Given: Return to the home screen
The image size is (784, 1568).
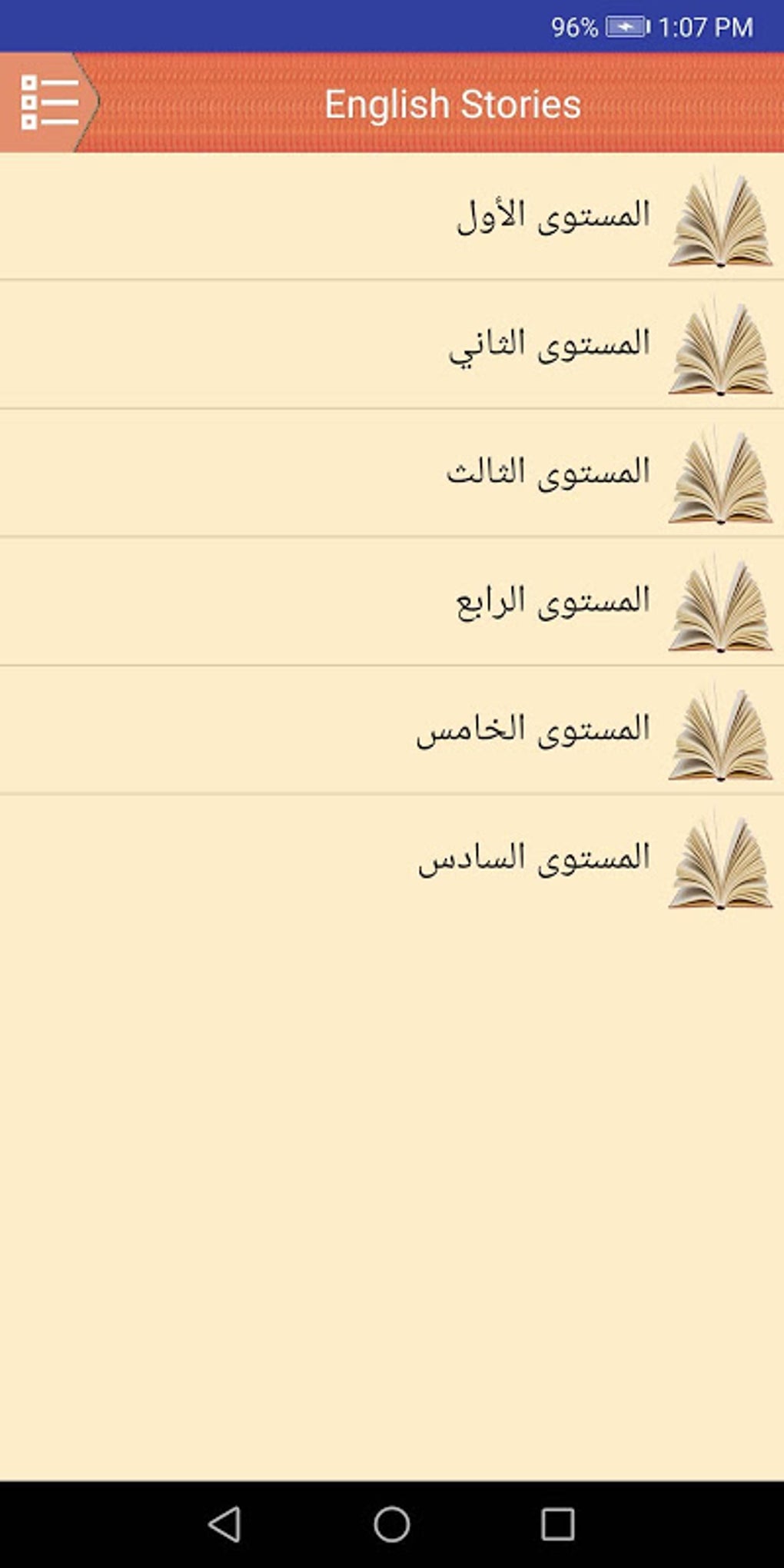Looking at the screenshot, I should point(392,1523).
